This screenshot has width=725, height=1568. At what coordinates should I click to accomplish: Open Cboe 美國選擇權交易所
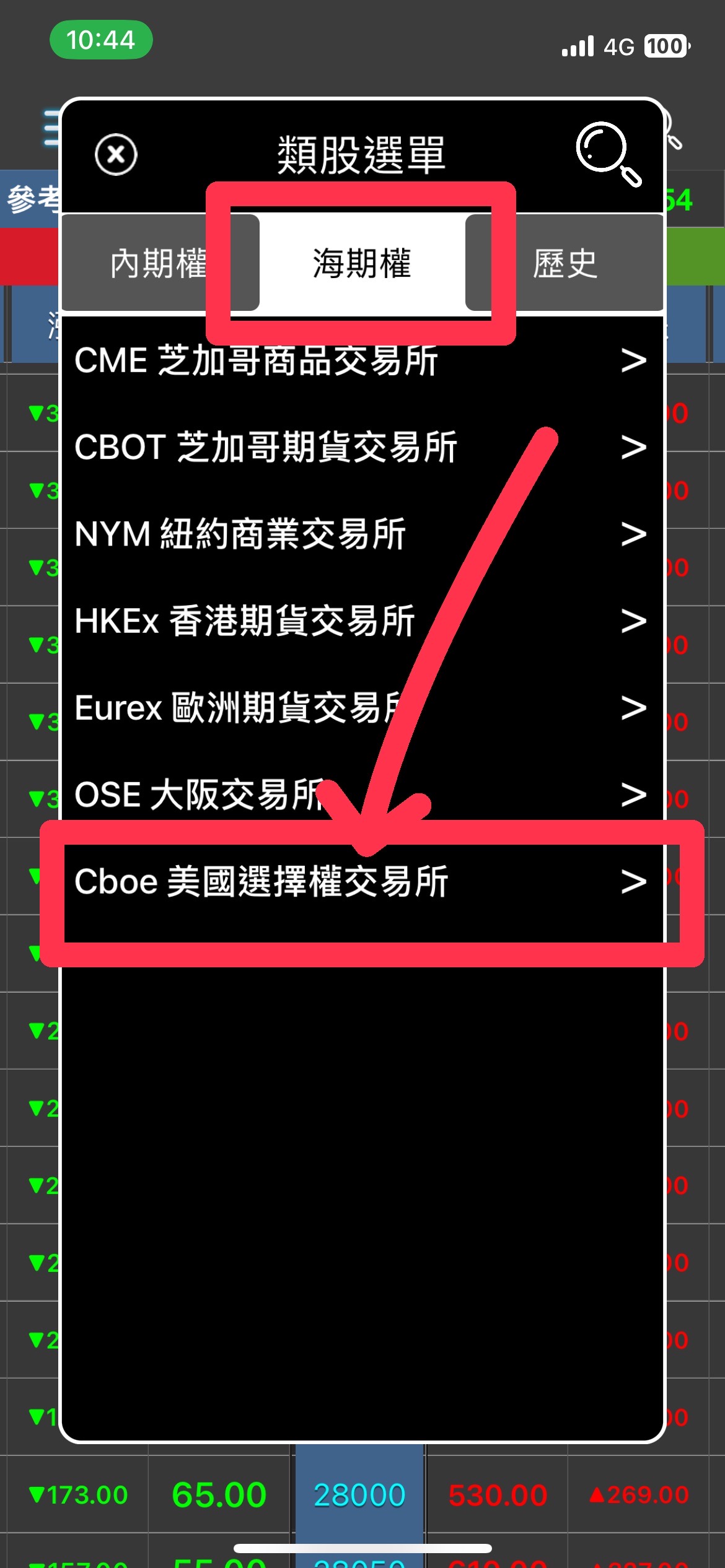[x=361, y=881]
